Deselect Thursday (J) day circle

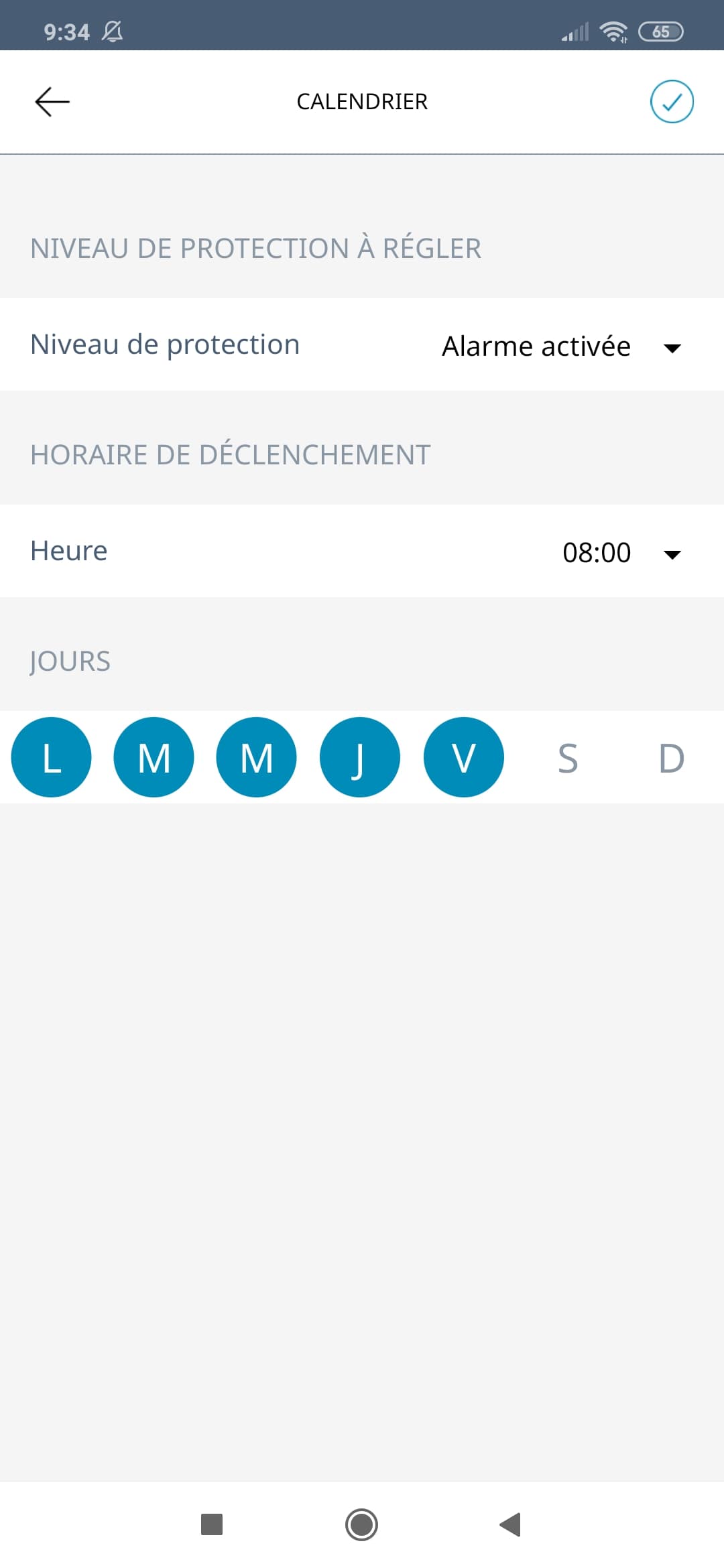click(360, 757)
